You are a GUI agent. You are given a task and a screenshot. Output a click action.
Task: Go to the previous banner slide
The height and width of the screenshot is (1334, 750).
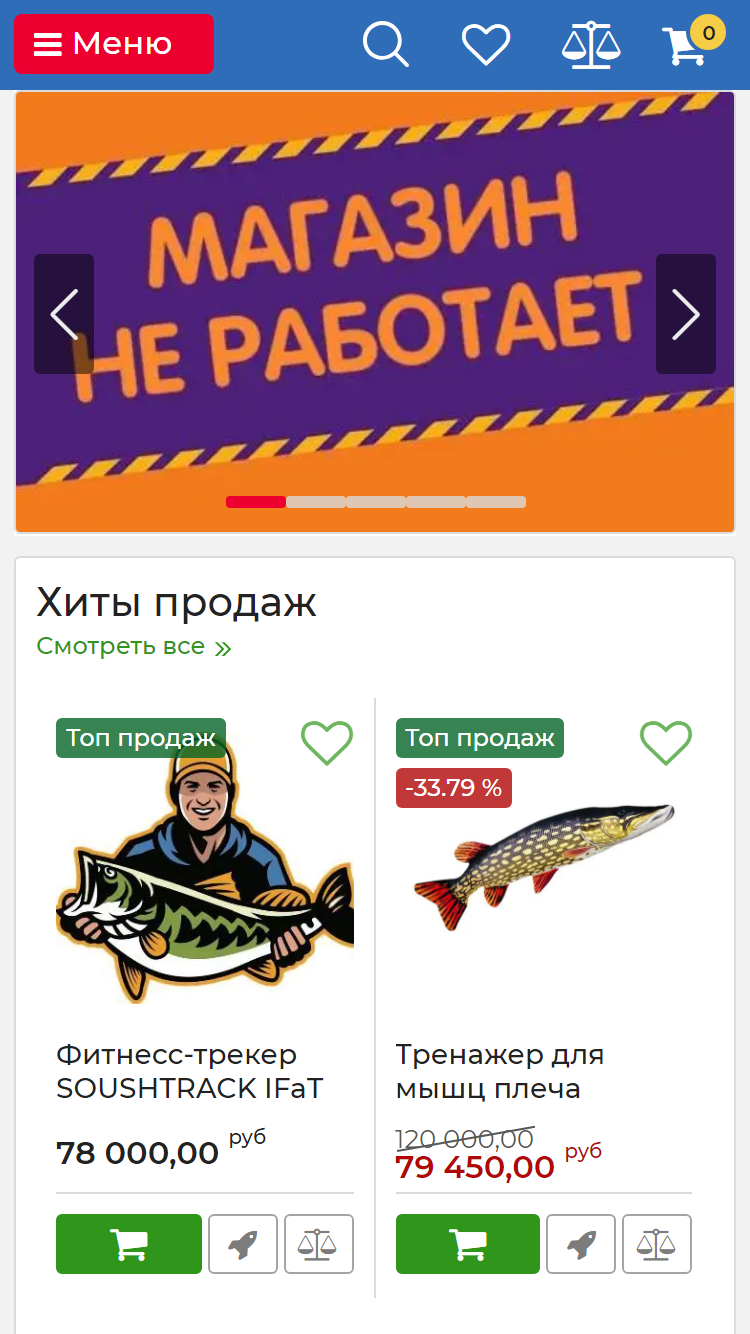pyautogui.click(x=64, y=314)
